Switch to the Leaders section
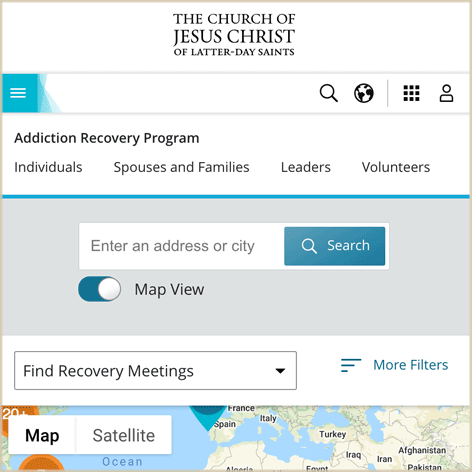Viewport: 472px width, 472px height. [x=306, y=167]
